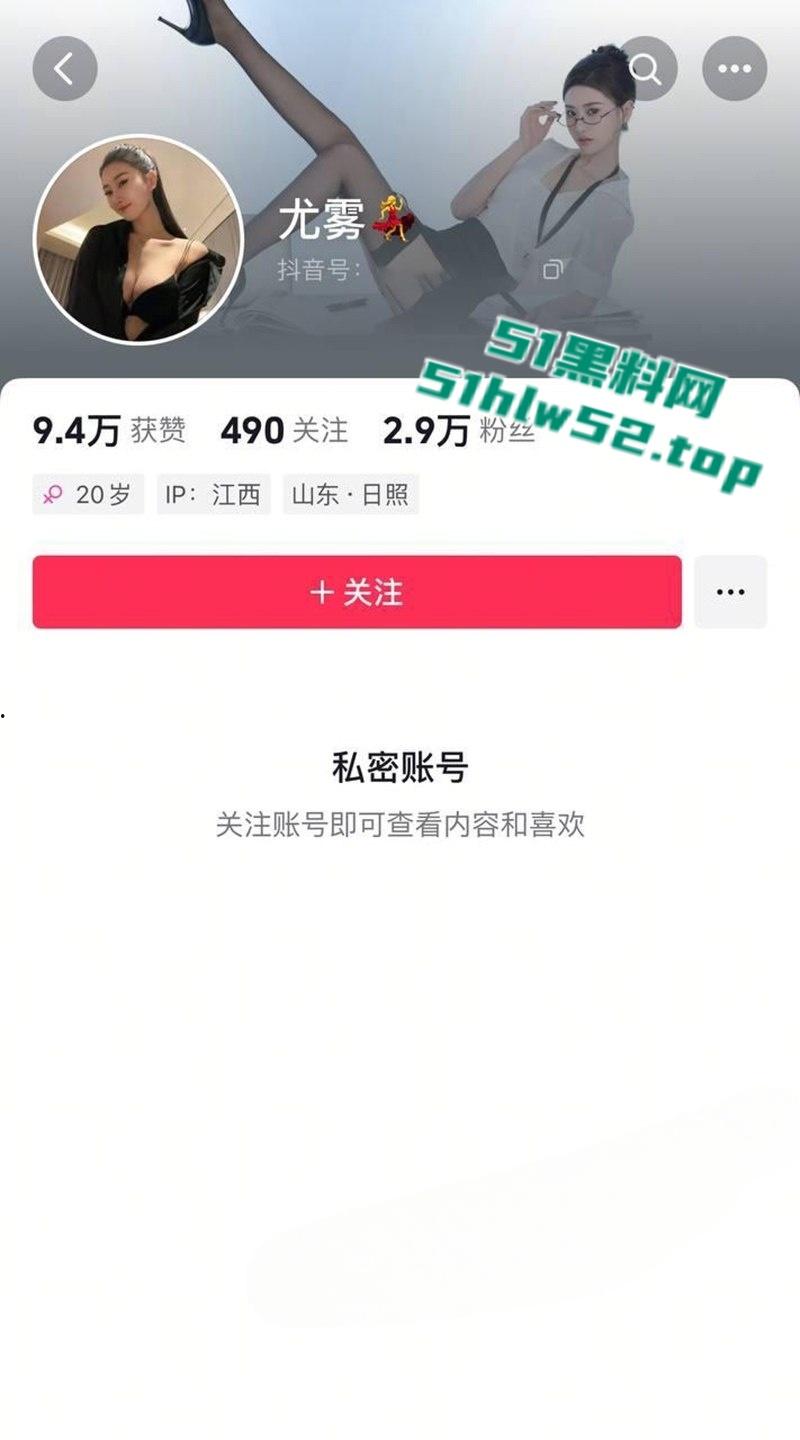Click the IP 江西 location tag
800x1440 pixels.
213,494
